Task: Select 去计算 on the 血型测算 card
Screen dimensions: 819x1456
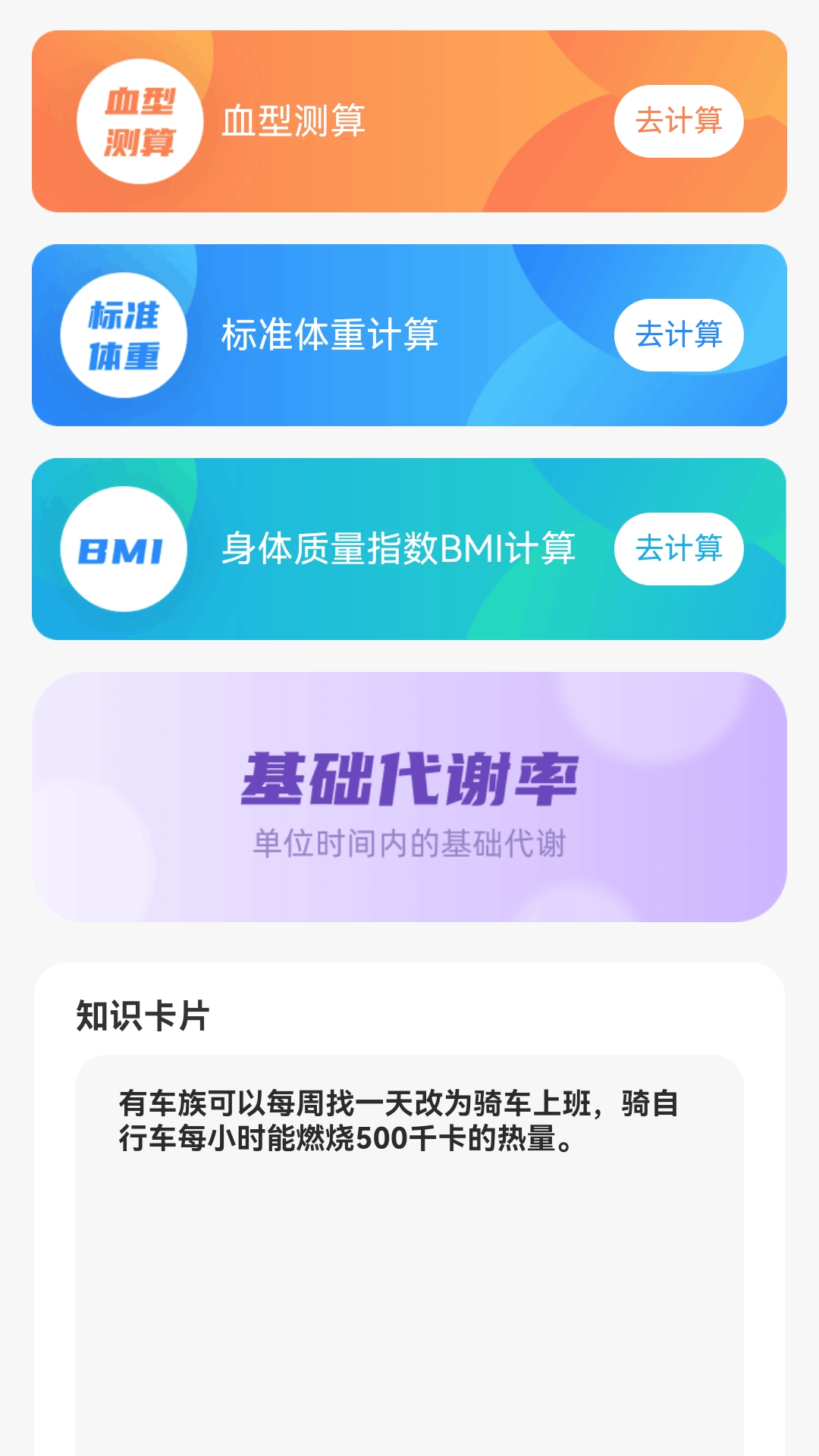Action: [679, 120]
